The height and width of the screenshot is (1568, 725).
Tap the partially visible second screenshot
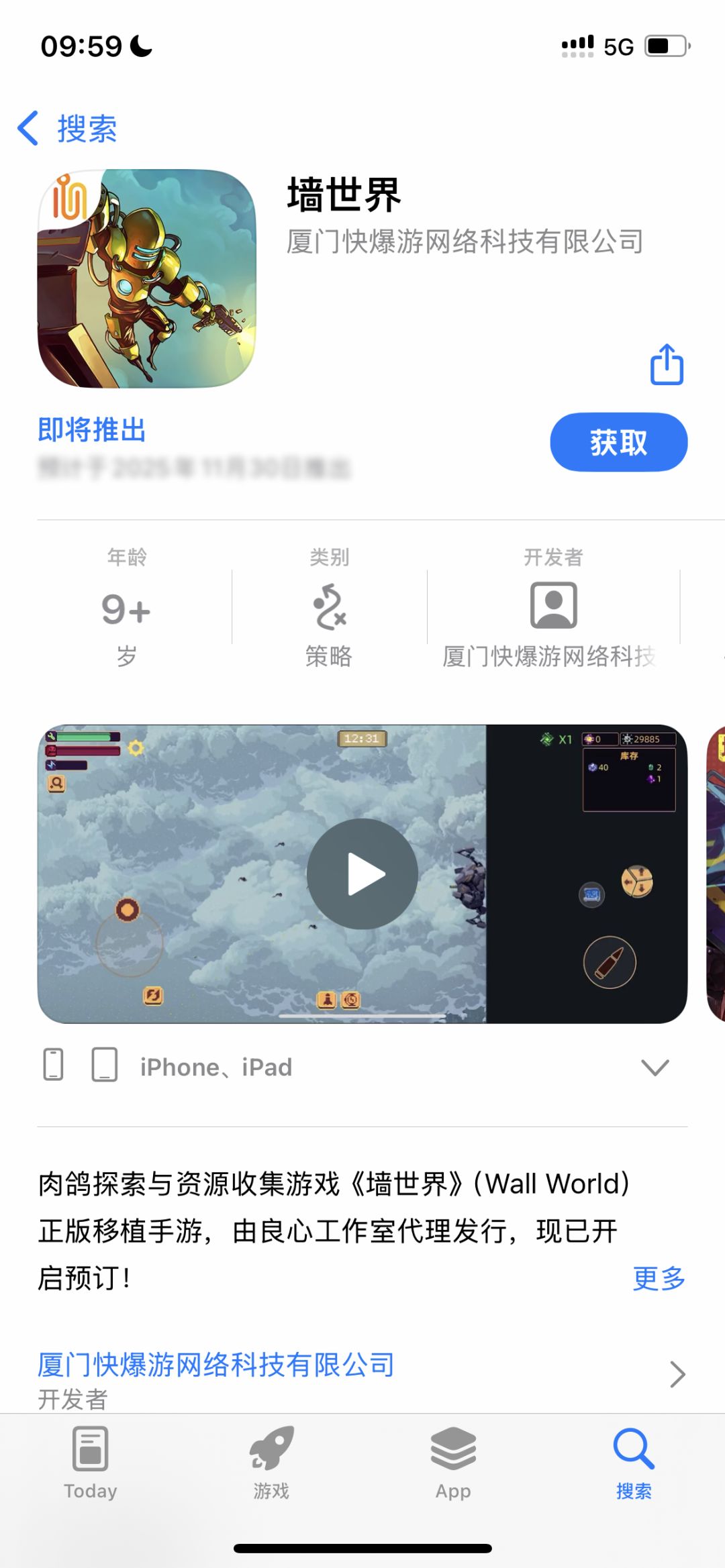point(715,872)
